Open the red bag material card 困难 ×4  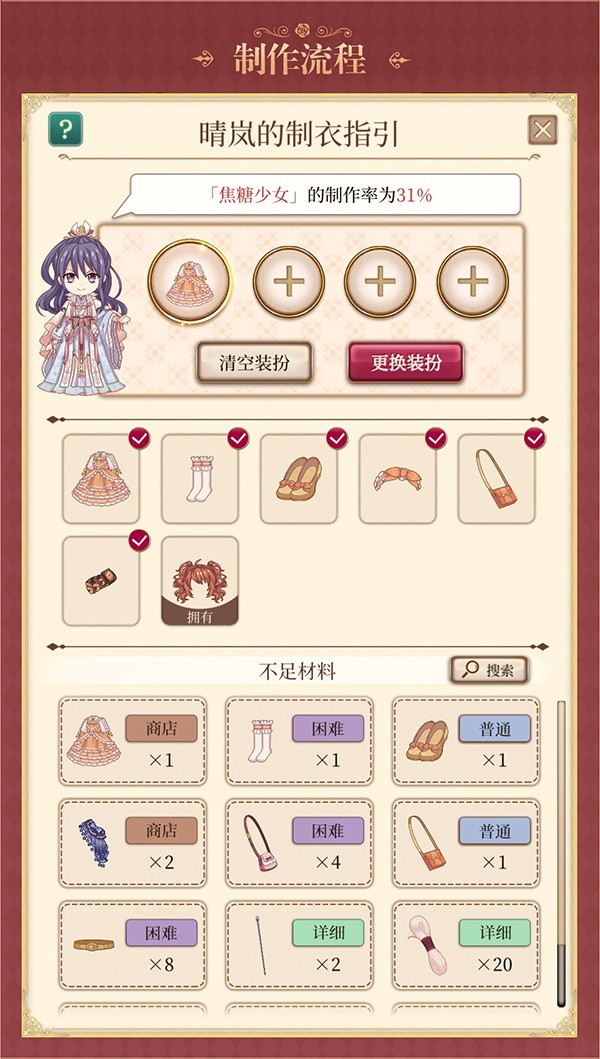(299, 844)
